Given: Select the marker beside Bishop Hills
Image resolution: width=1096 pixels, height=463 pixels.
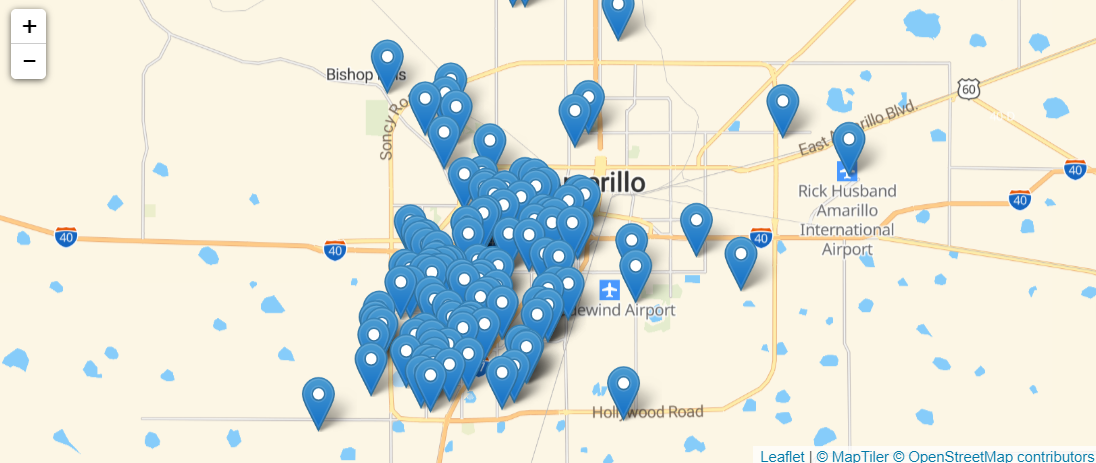Looking at the screenshot, I should 387,62.
